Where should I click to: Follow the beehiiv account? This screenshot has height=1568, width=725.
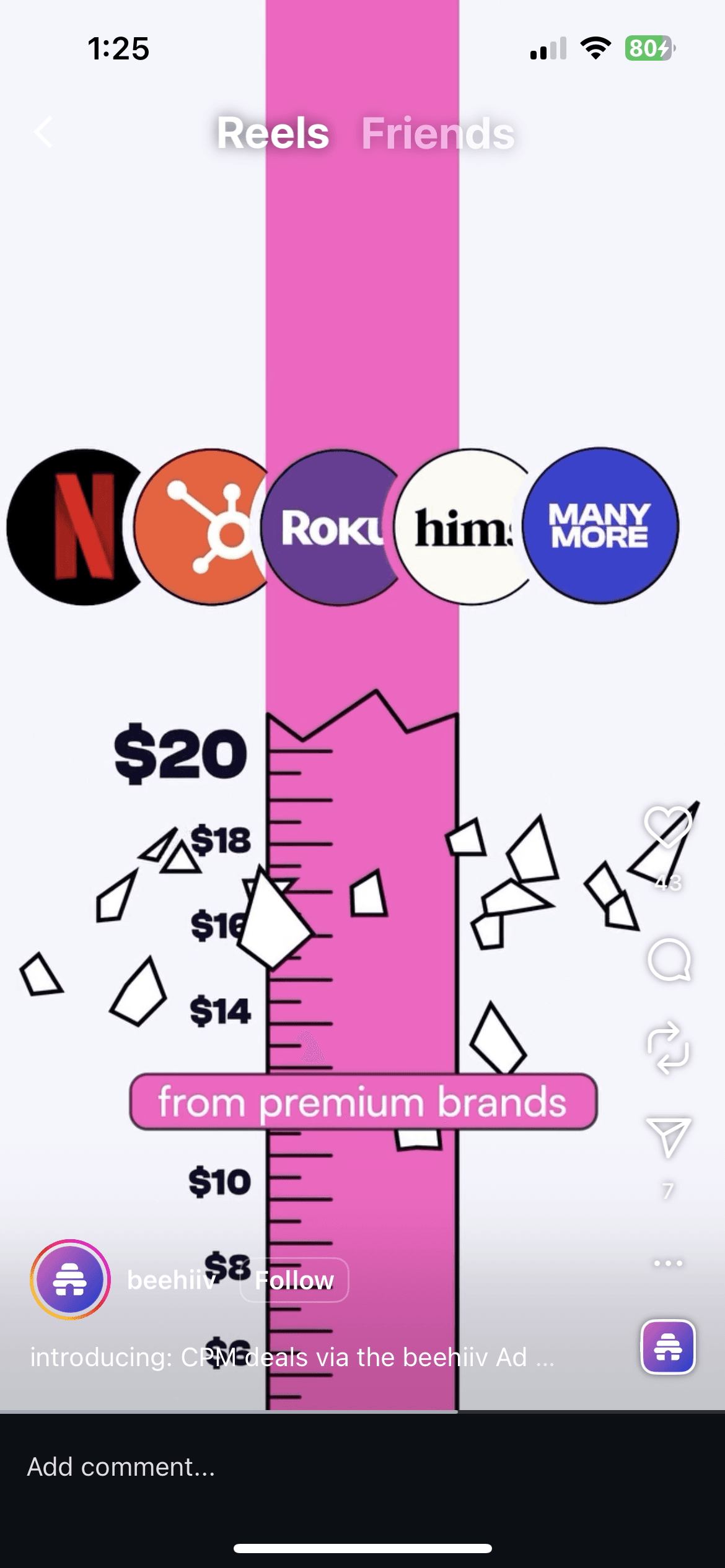point(294,1280)
